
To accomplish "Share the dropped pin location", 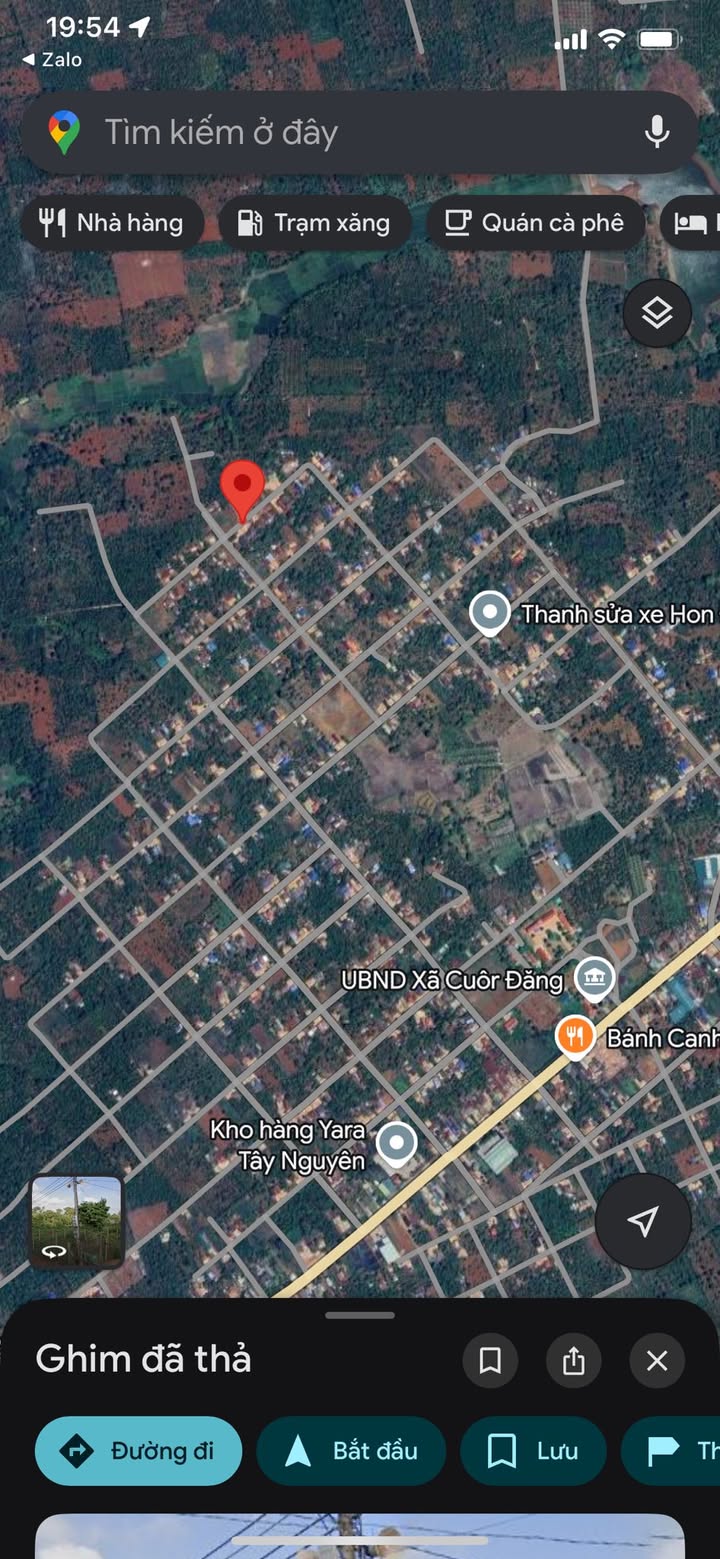I will coord(573,1361).
